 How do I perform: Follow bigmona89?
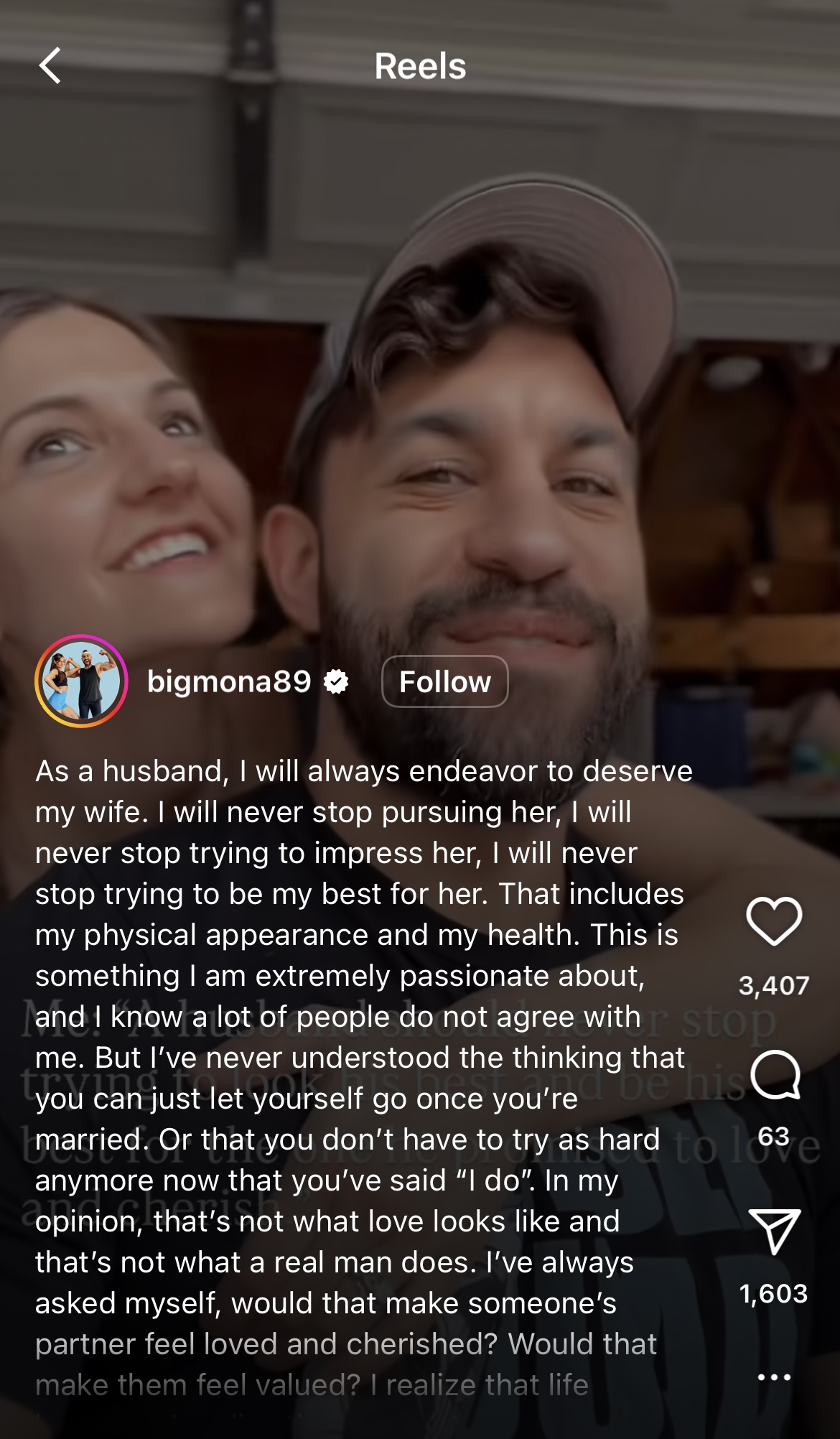tap(444, 681)
